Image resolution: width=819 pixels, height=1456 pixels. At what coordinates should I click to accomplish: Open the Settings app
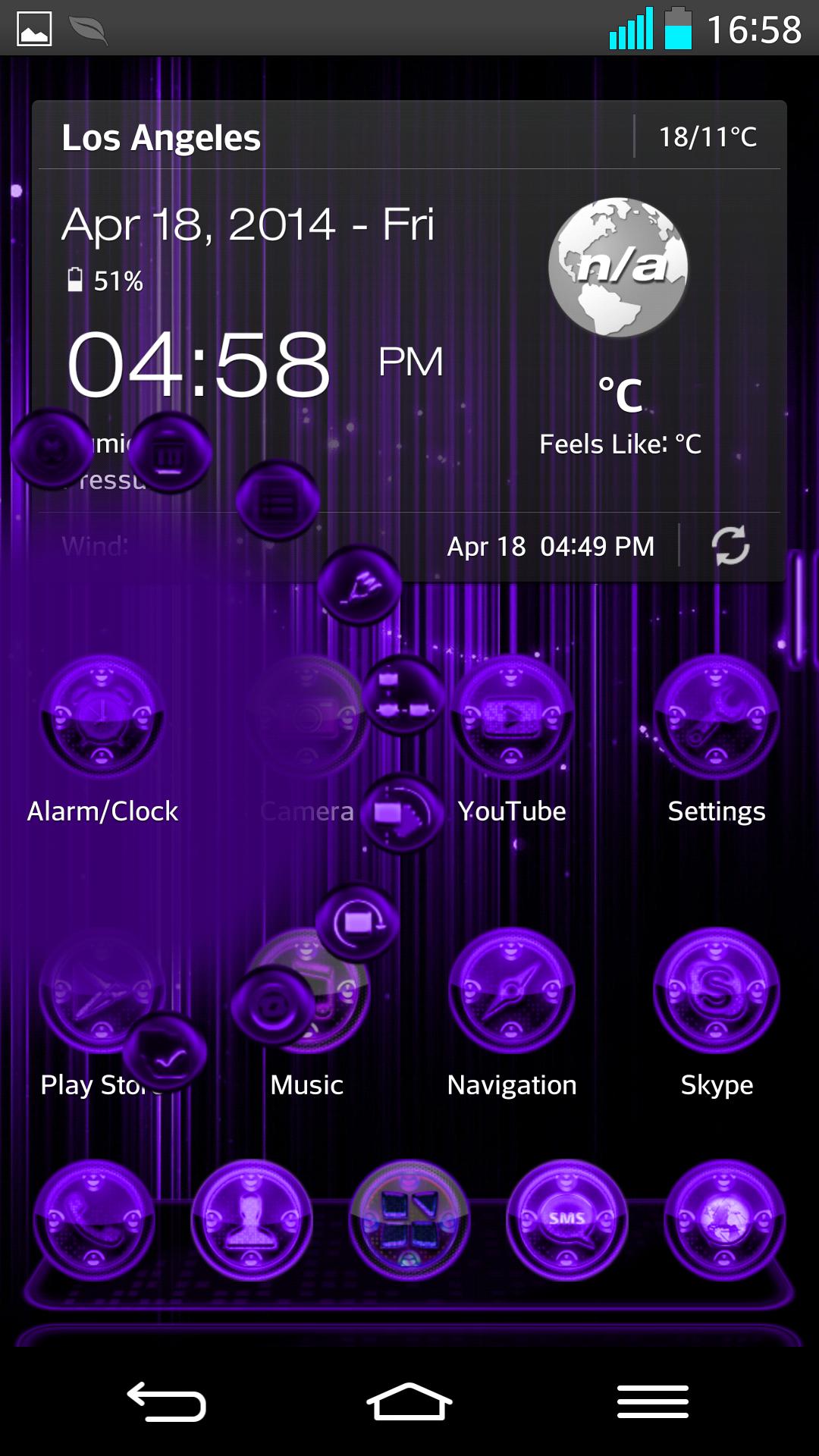tap(717, 717)
